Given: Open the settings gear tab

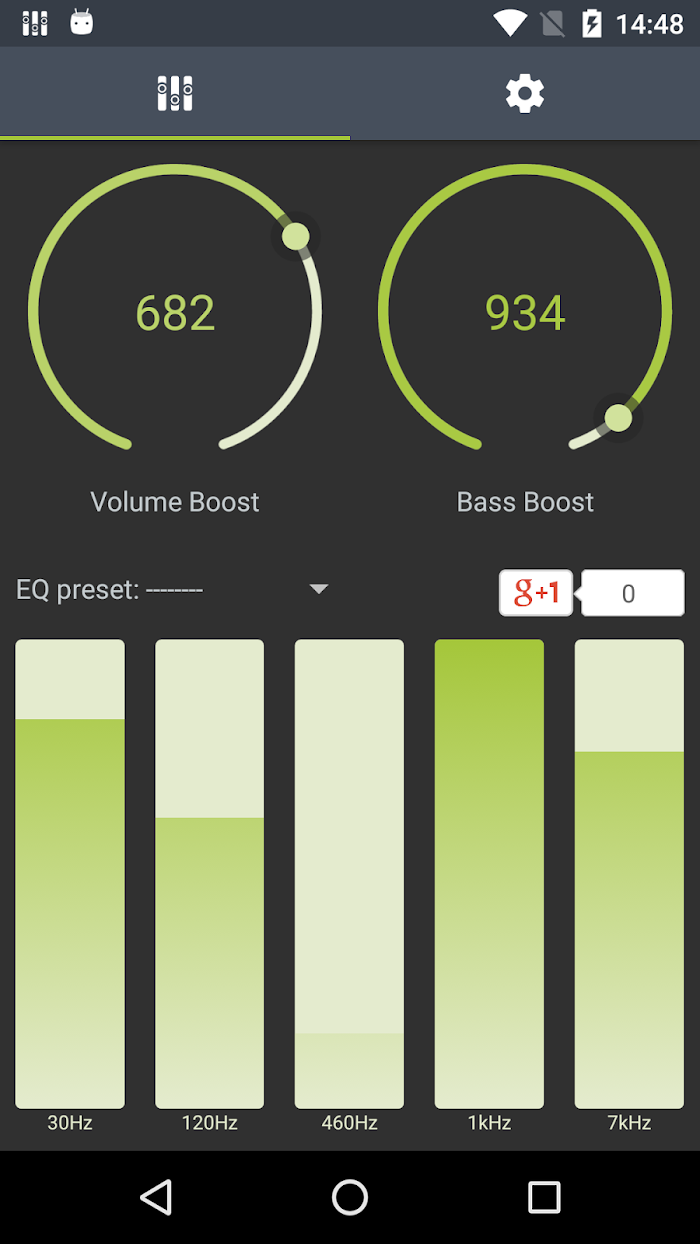Looking at the screenshot, I should click(525, 93).
